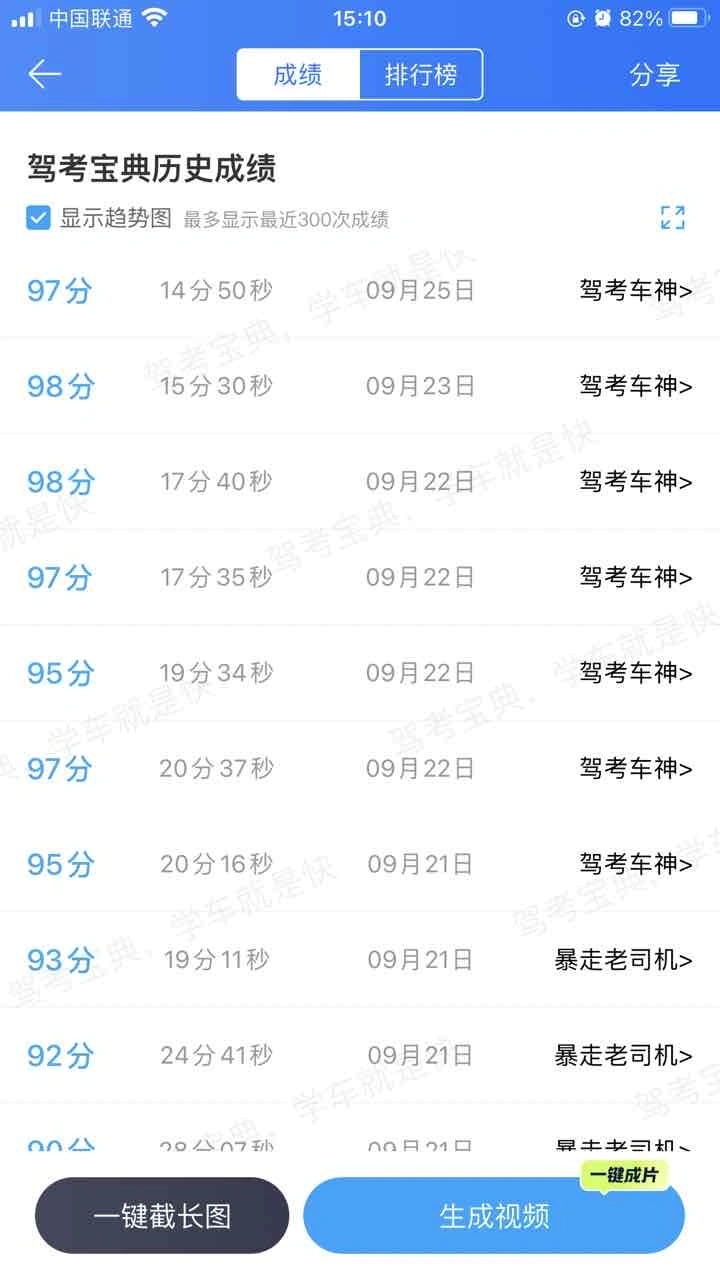
Task: Tap the 一键截长图 button
Action: (162, 1215)
